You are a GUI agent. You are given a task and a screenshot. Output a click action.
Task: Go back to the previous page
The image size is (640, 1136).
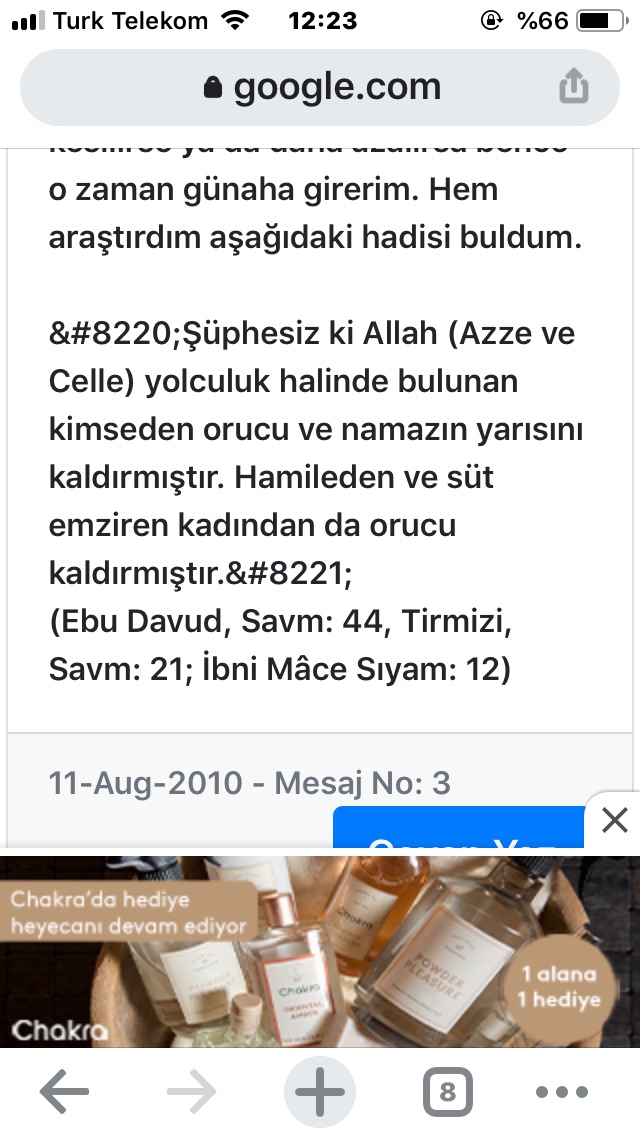tap(64, 1092)
